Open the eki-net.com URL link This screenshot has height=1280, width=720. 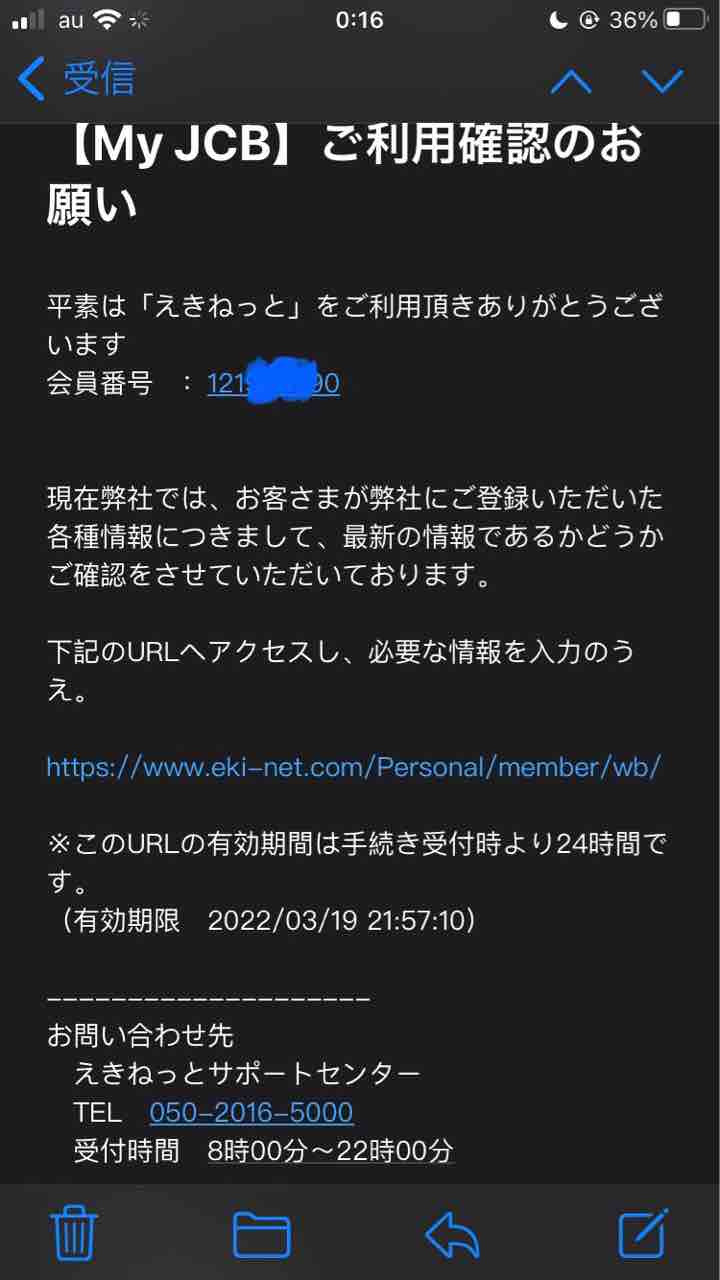[x=354, y=767]
